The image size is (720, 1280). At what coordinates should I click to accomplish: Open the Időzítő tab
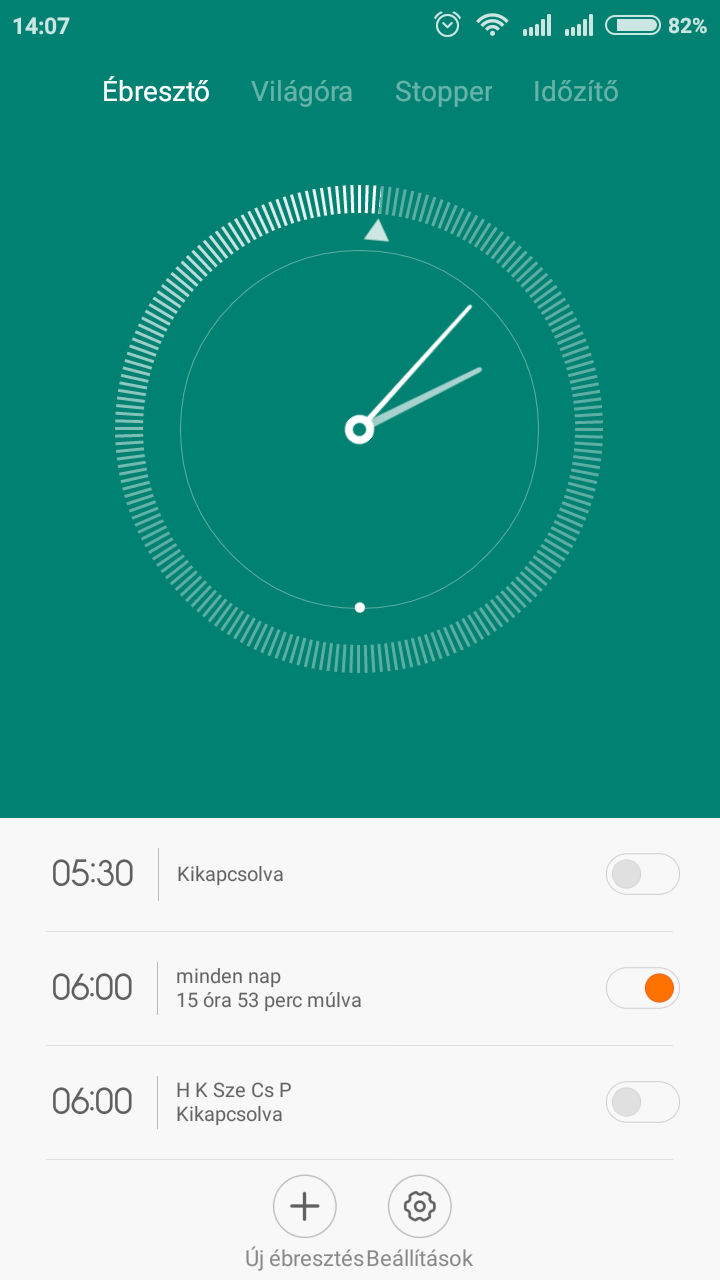click(x=575, y=92)
